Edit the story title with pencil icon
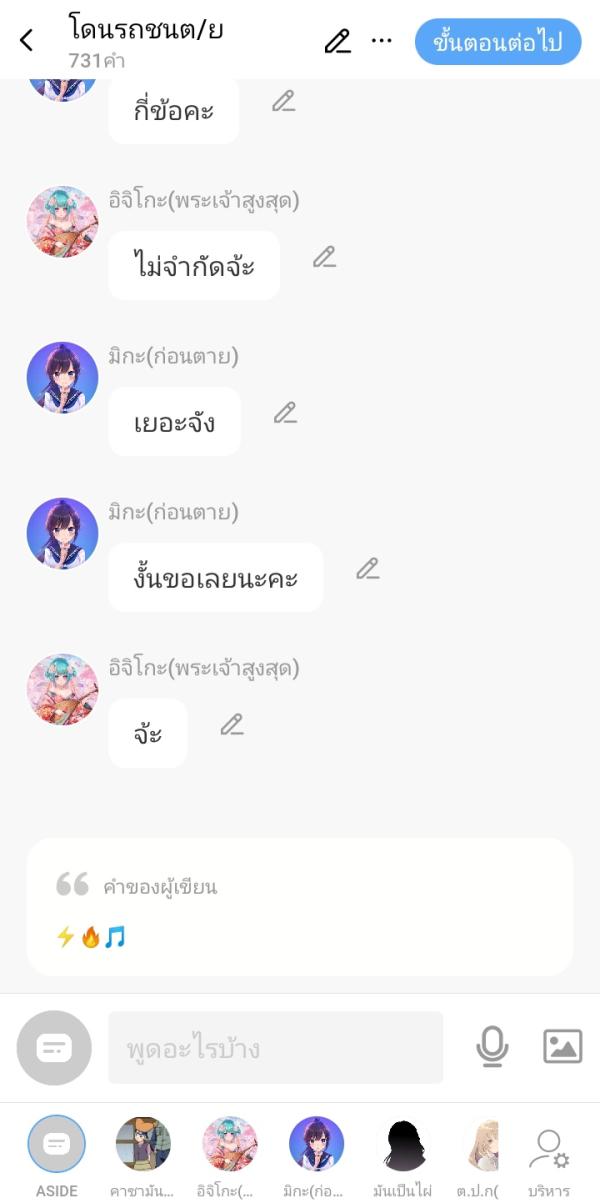600x1203 pixels. pos(338,41)
